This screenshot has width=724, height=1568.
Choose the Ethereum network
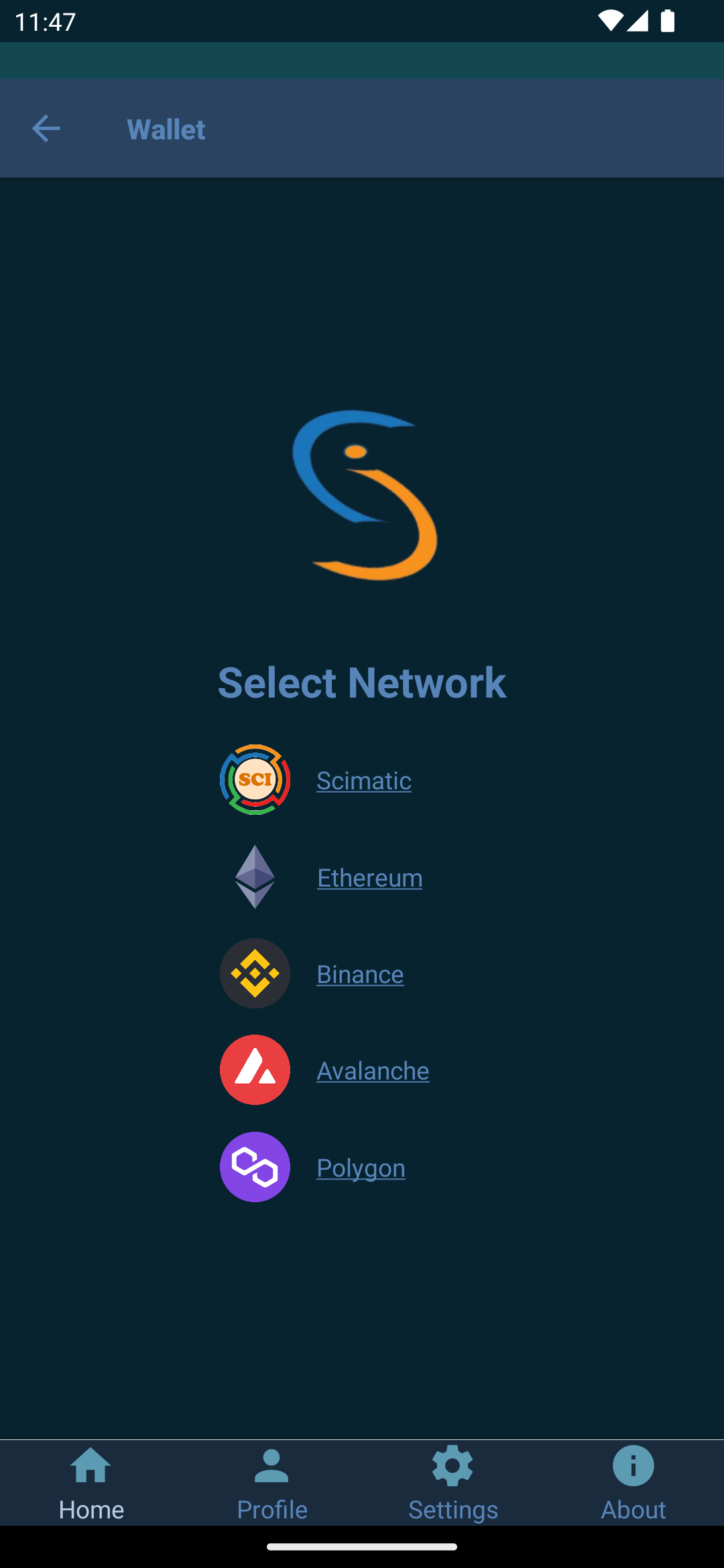click(369, 878)
